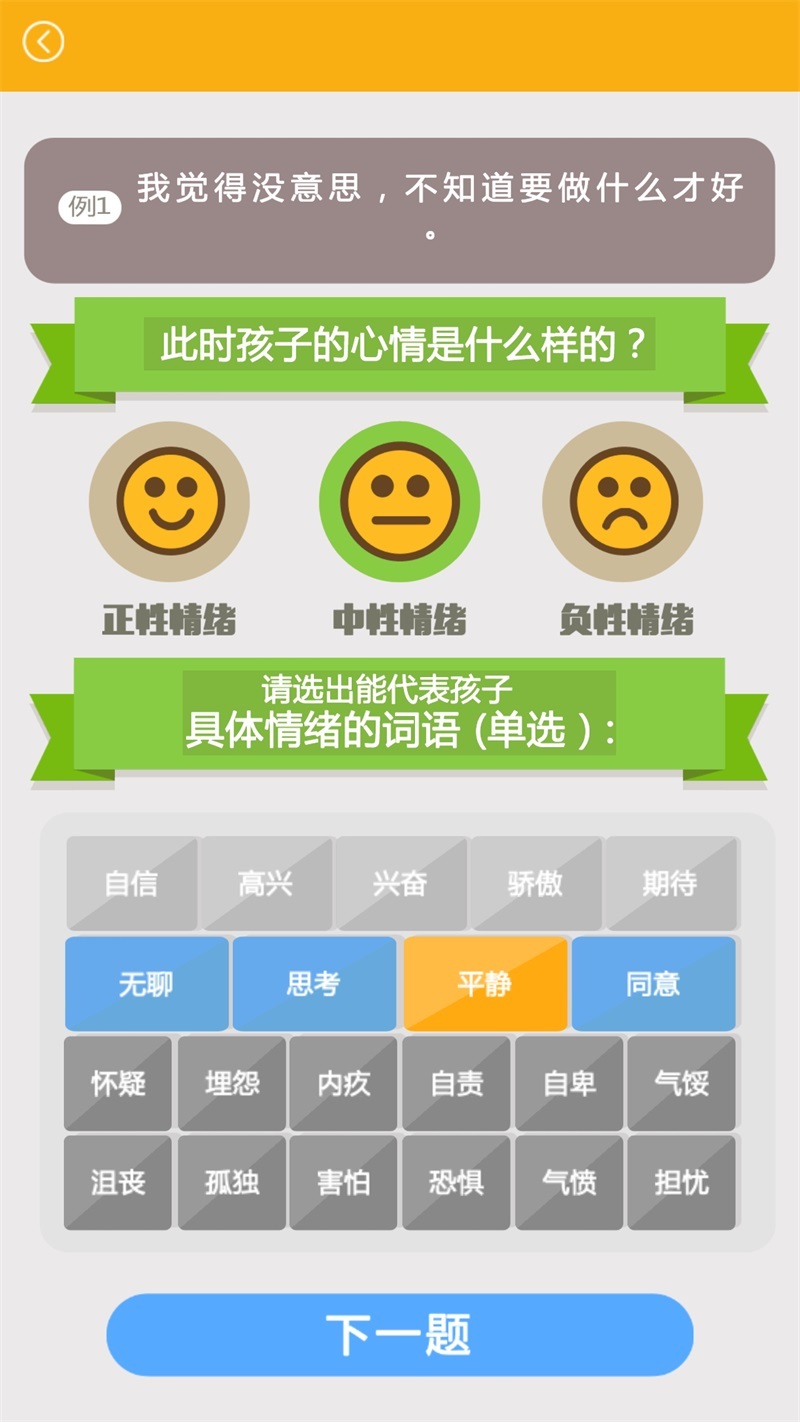Click the back arrow at top left
800x1422 pixels.
42,42
